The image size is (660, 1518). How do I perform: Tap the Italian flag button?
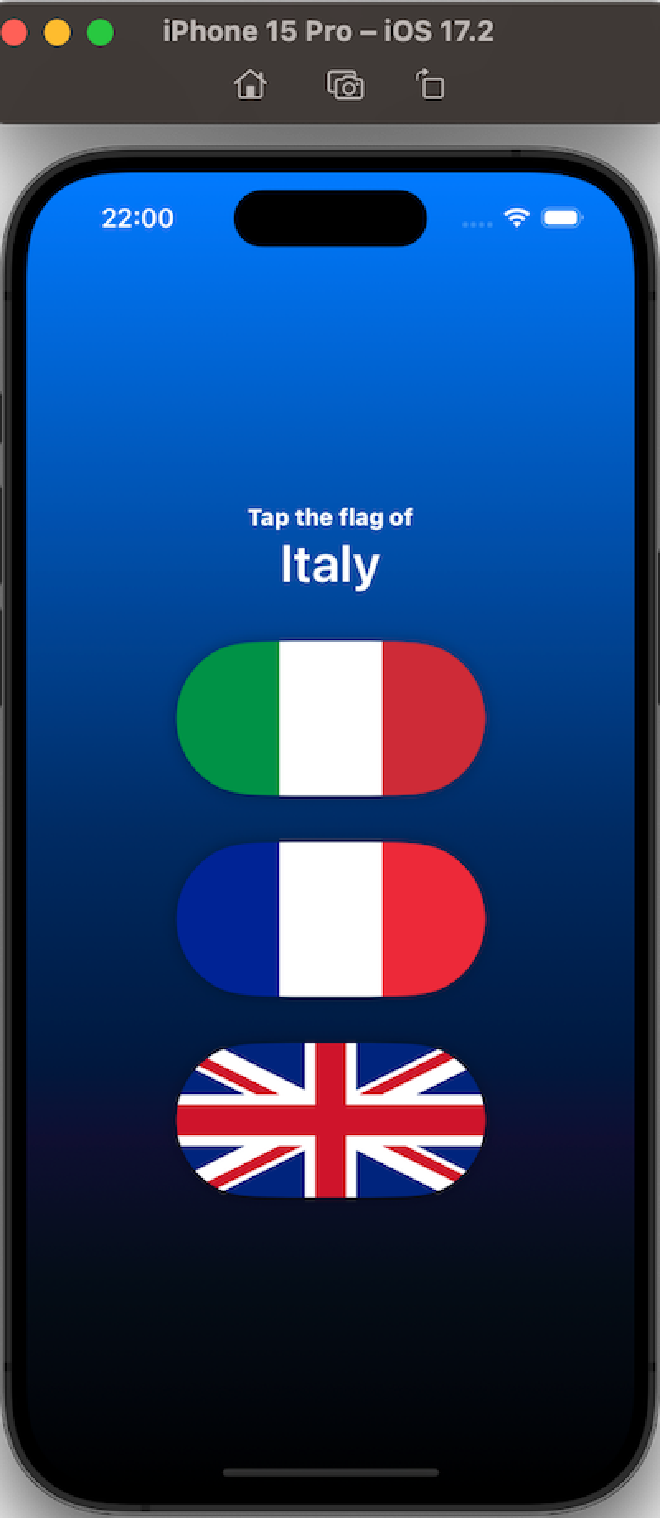click(330, 718)
